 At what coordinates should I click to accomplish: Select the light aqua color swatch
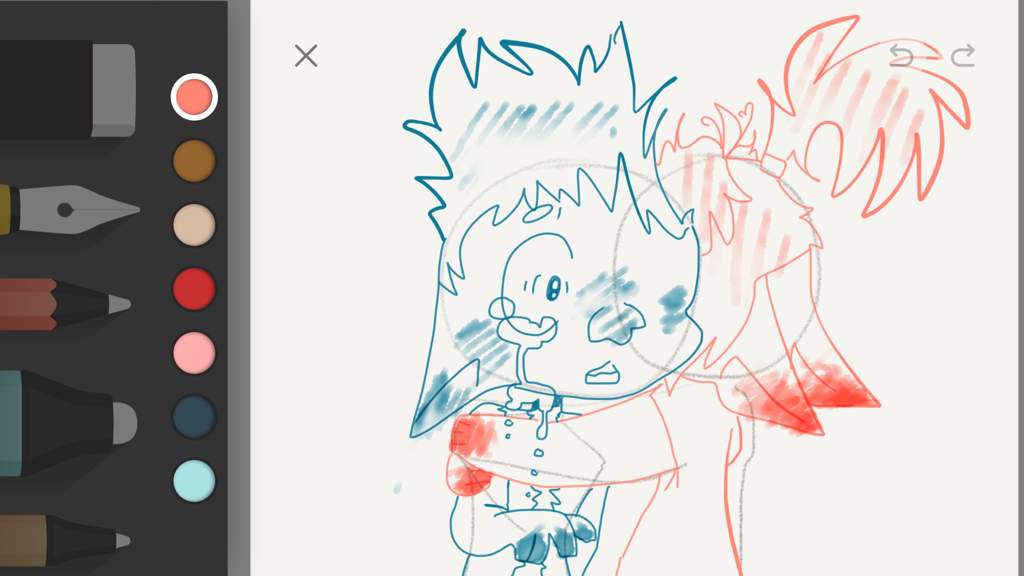point(194,480)
